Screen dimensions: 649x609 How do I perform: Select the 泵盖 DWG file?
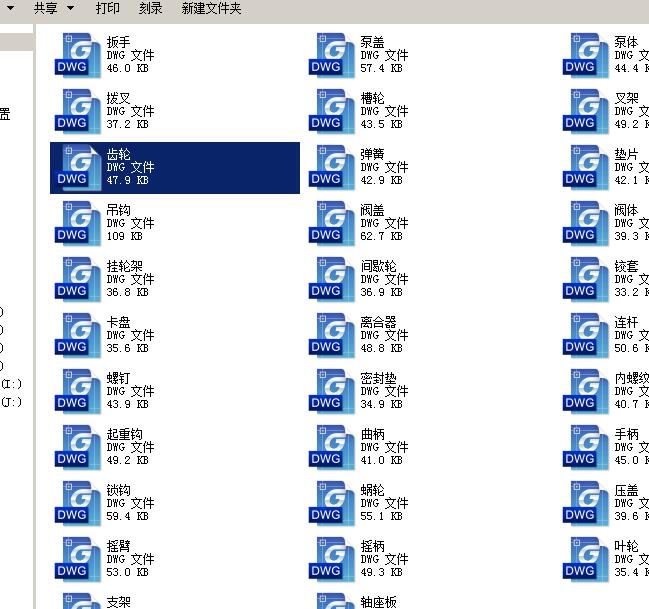tap(327, 55)
